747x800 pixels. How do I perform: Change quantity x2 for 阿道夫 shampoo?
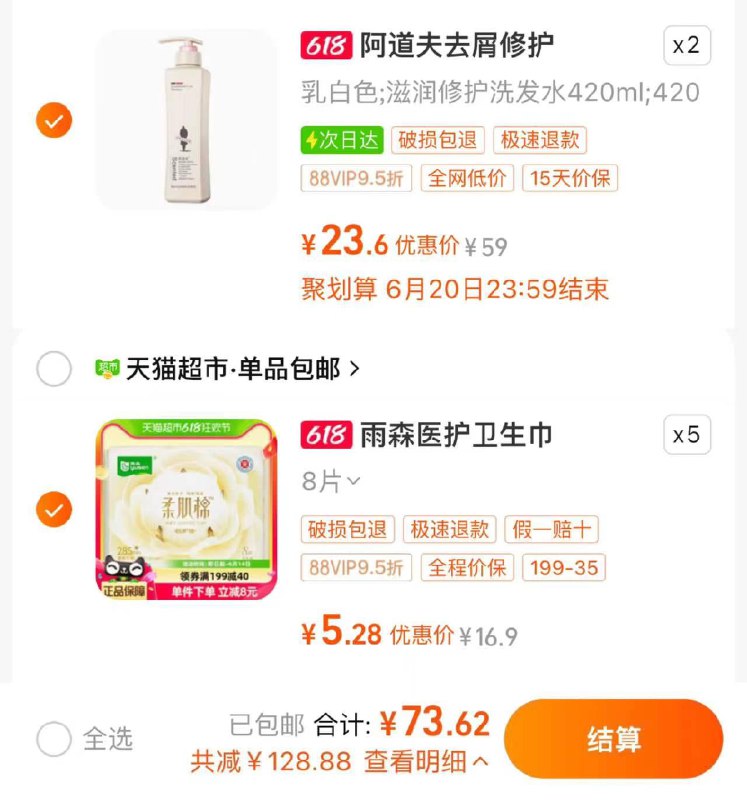pyautogui.click(x=686, y=46)
